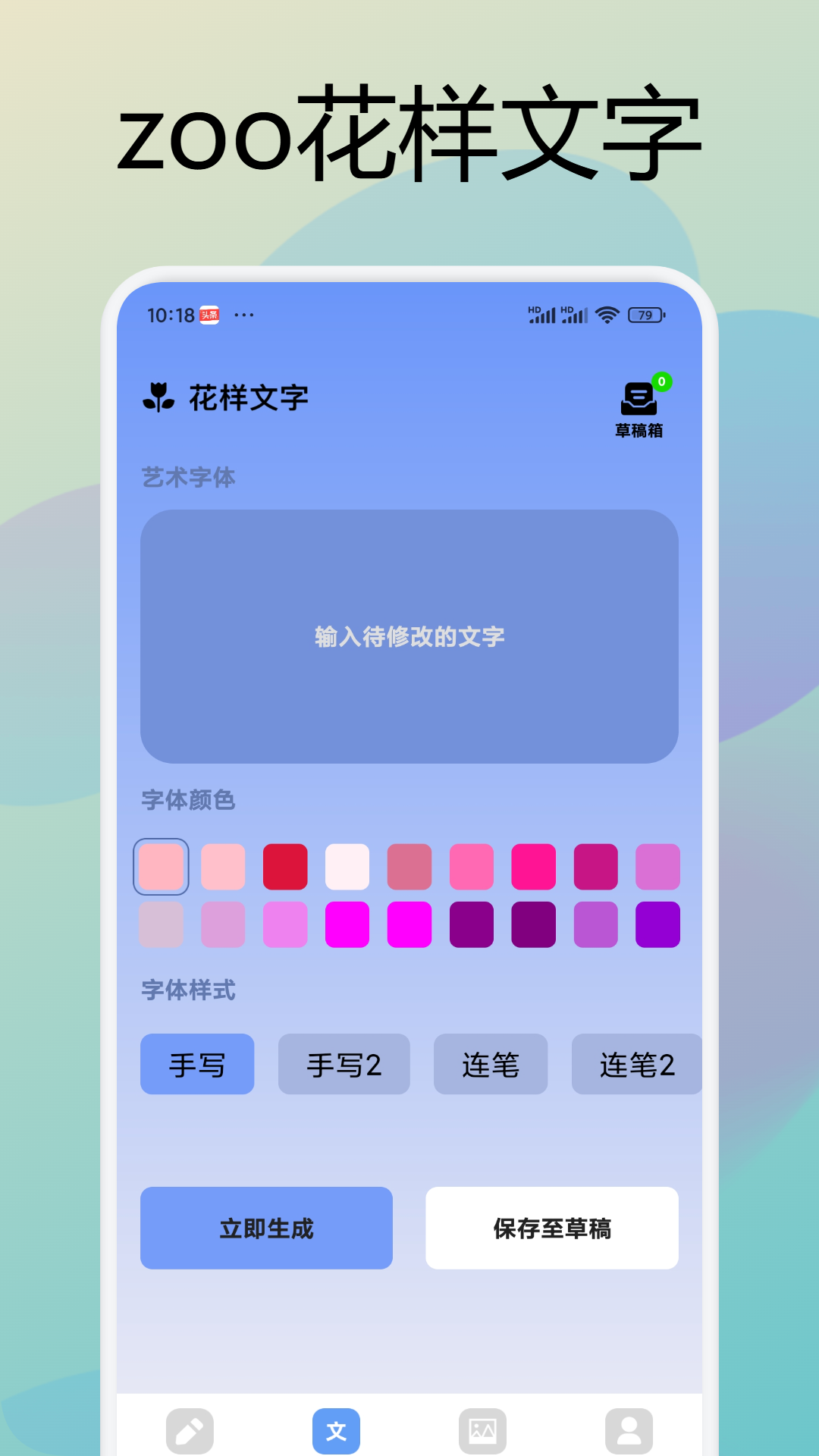819x1456 pixels.
Task: Select the dark red color swatch
Action: point(286,867)
